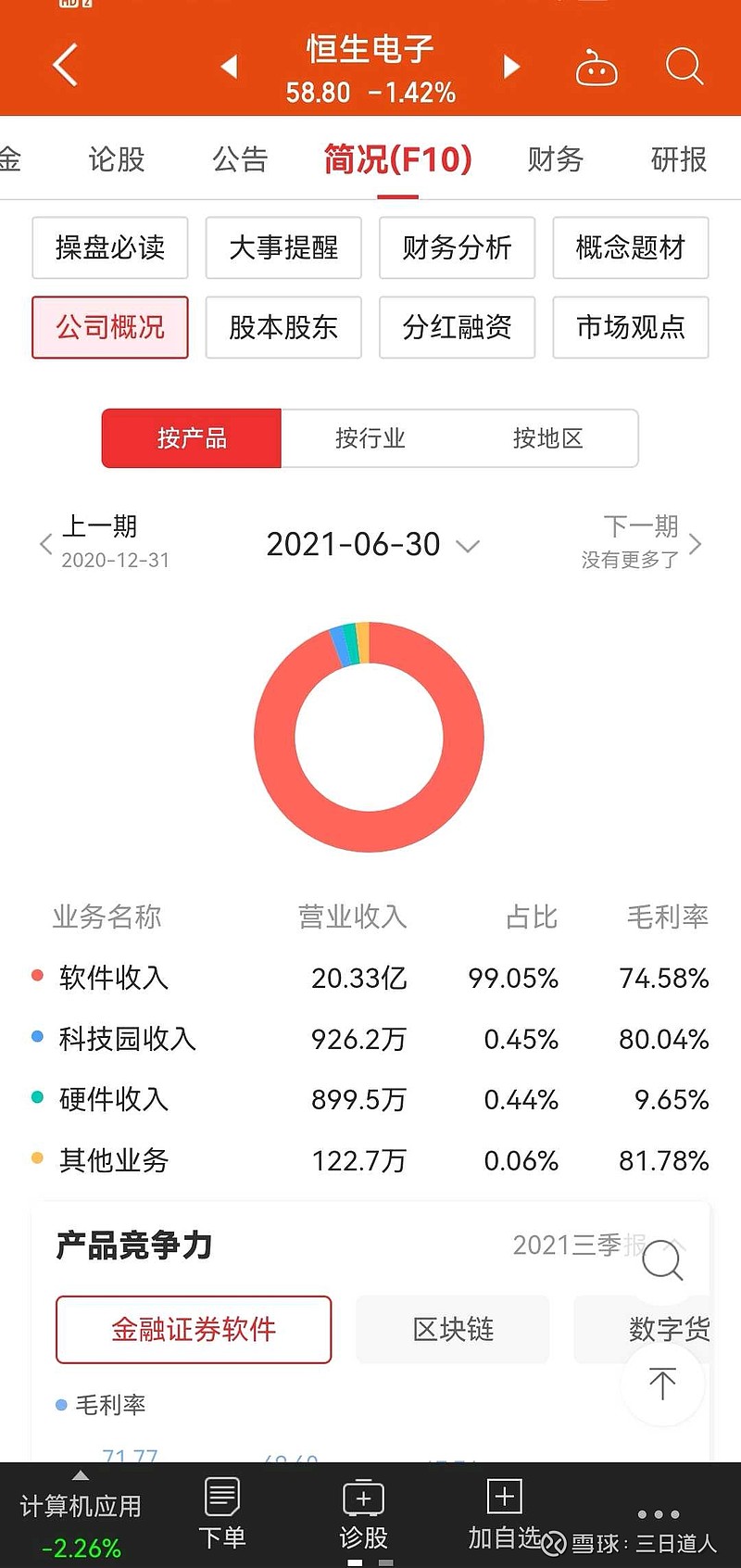Tap 下单 in the bottom bar
Viewport: 741px width, 1568px height.
[222, 1513]
